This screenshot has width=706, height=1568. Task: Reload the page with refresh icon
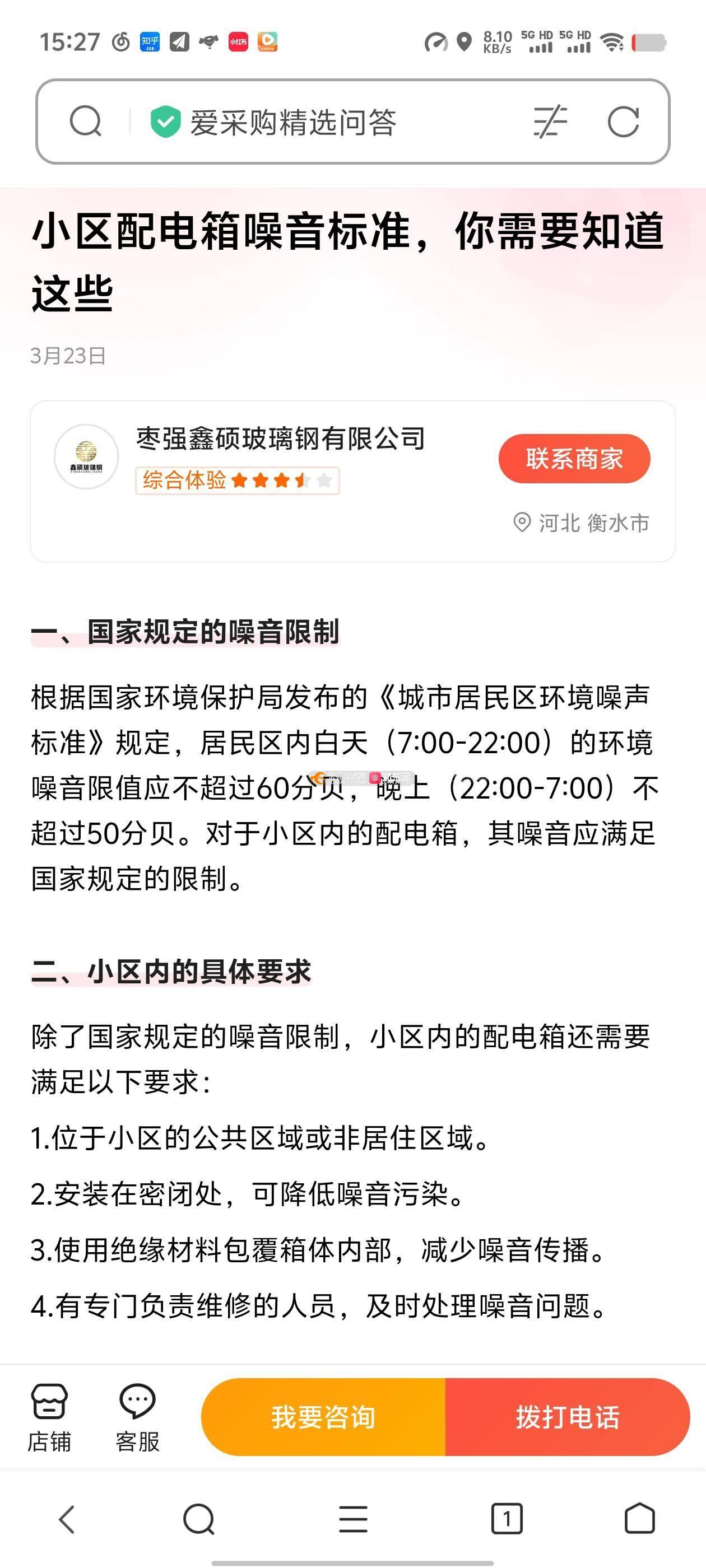(x=623, y=122)
